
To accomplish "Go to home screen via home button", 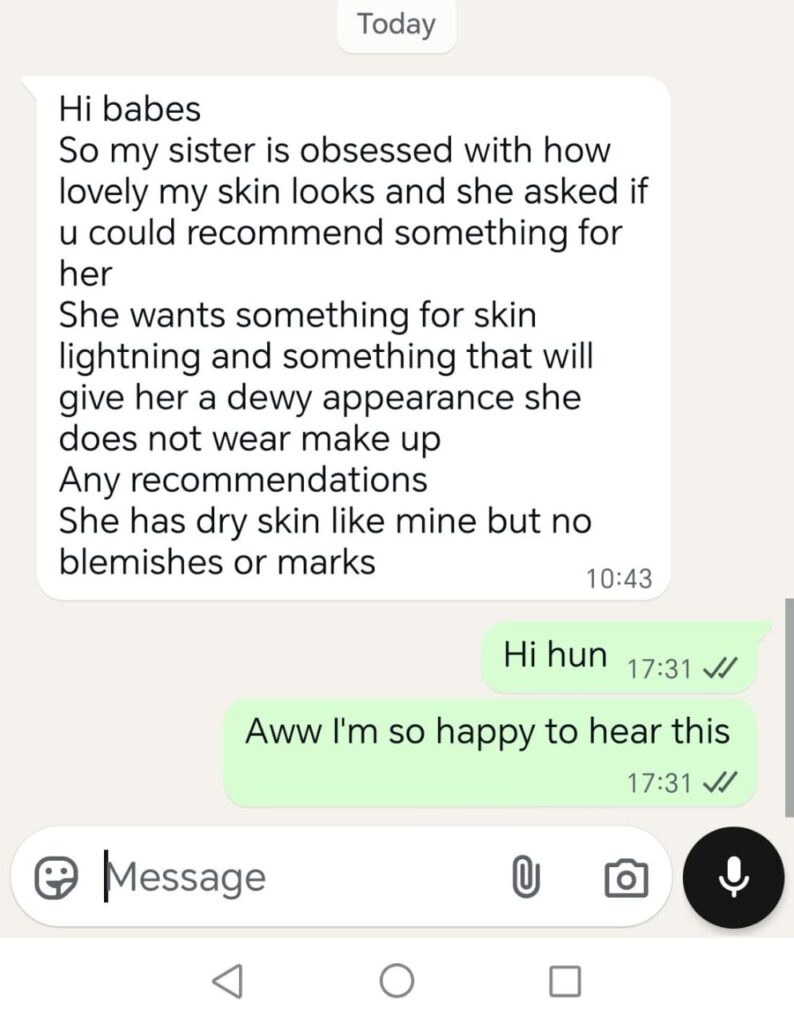I will click(397, 981).
